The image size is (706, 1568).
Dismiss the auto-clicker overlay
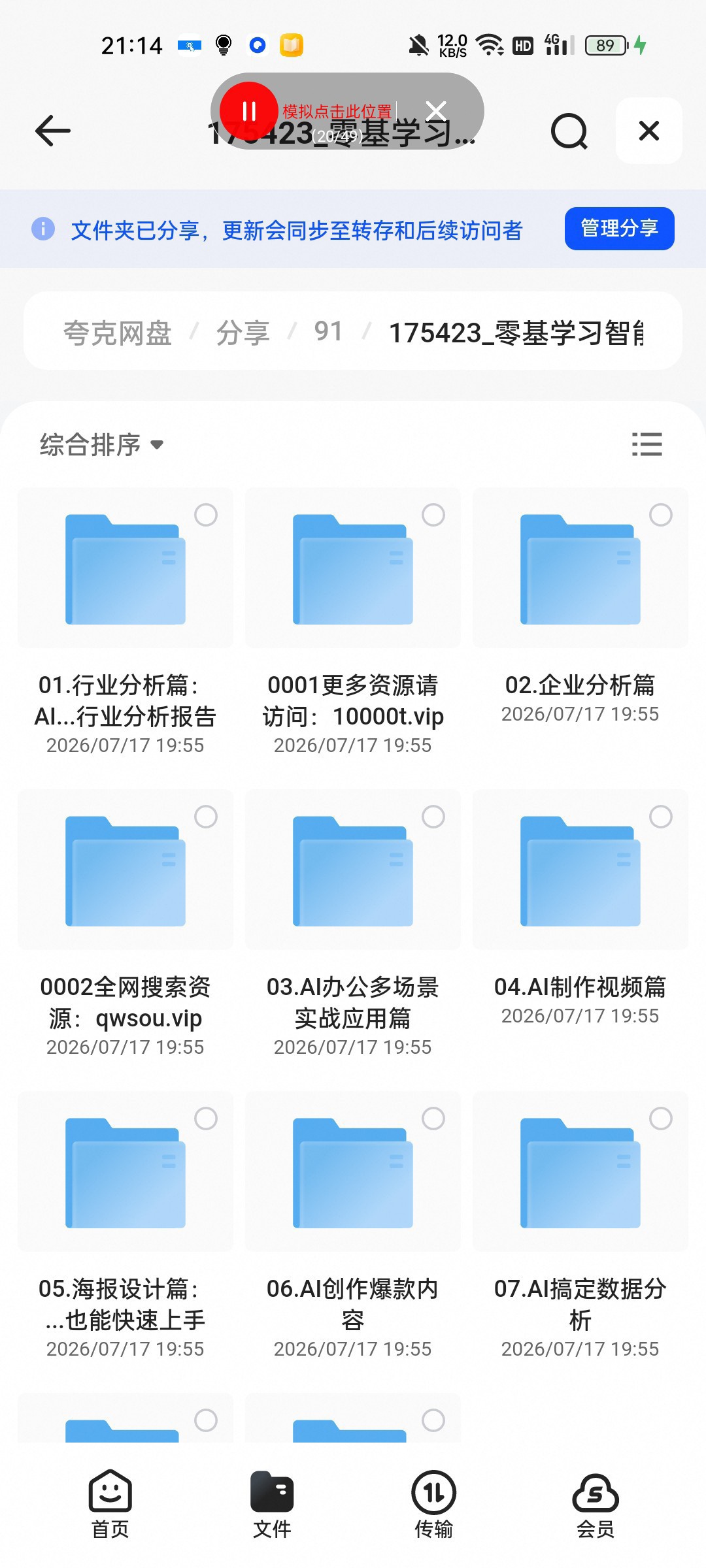tap(436, 110)
